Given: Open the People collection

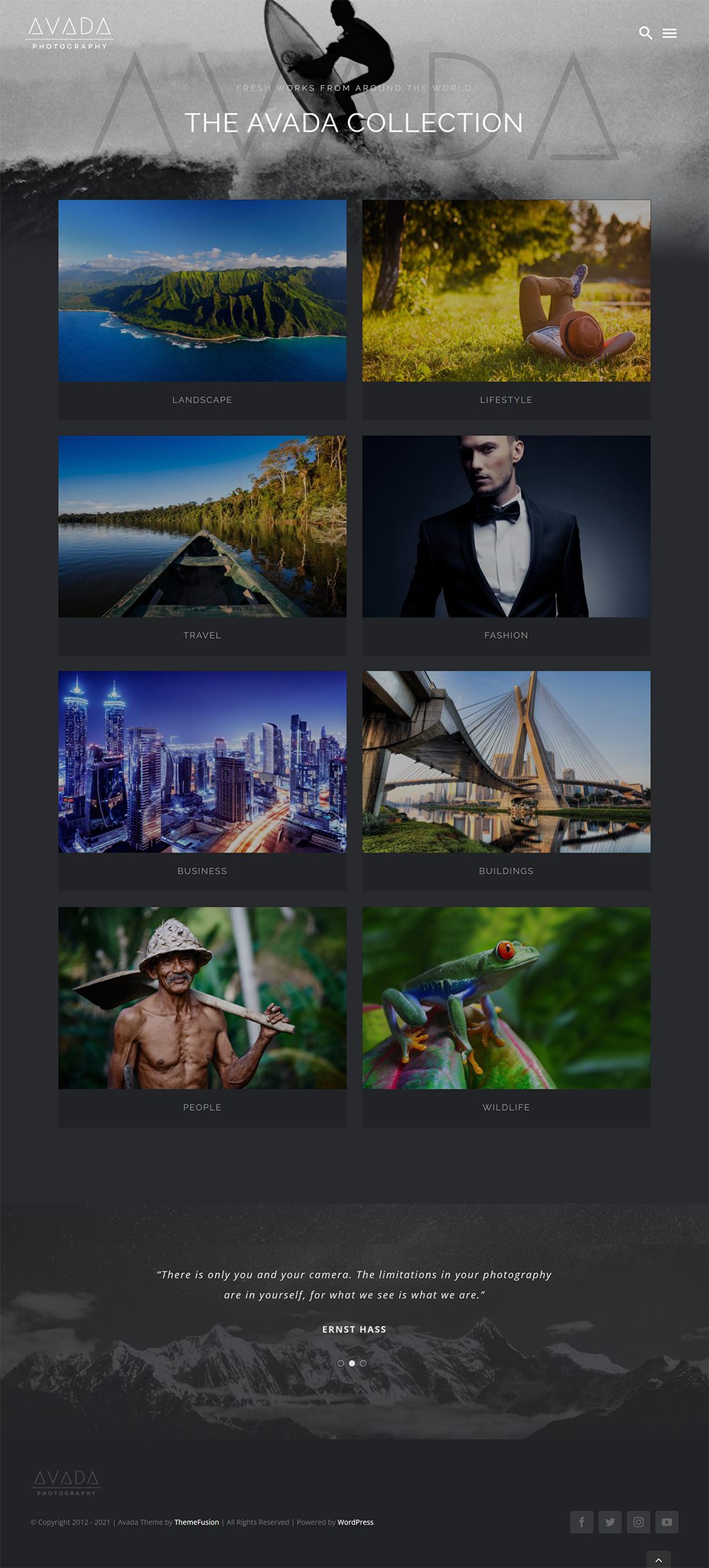Looking at the screenshot, I should [202, 1017].
